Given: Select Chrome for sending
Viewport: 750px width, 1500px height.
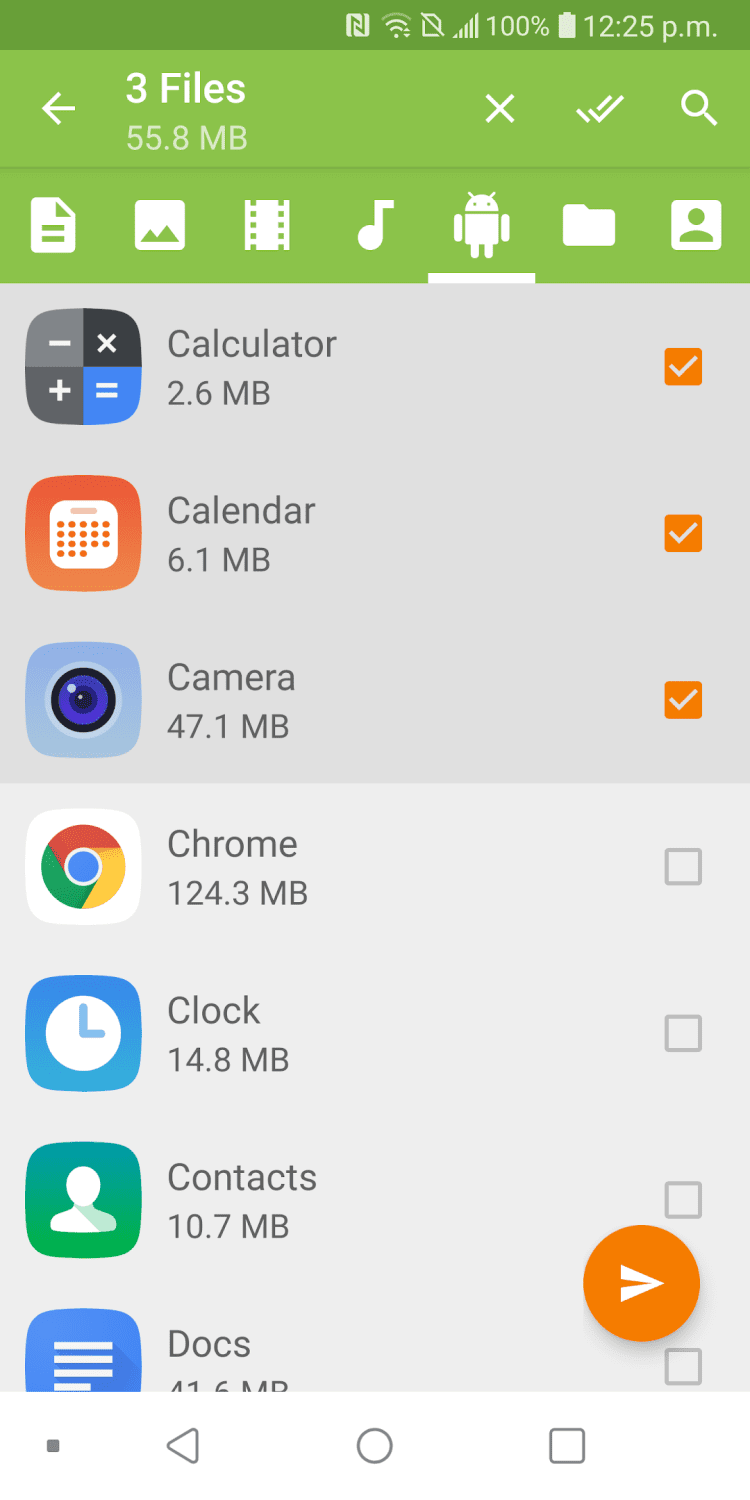Looking at the screenshot, I should (x=683, y=867).
